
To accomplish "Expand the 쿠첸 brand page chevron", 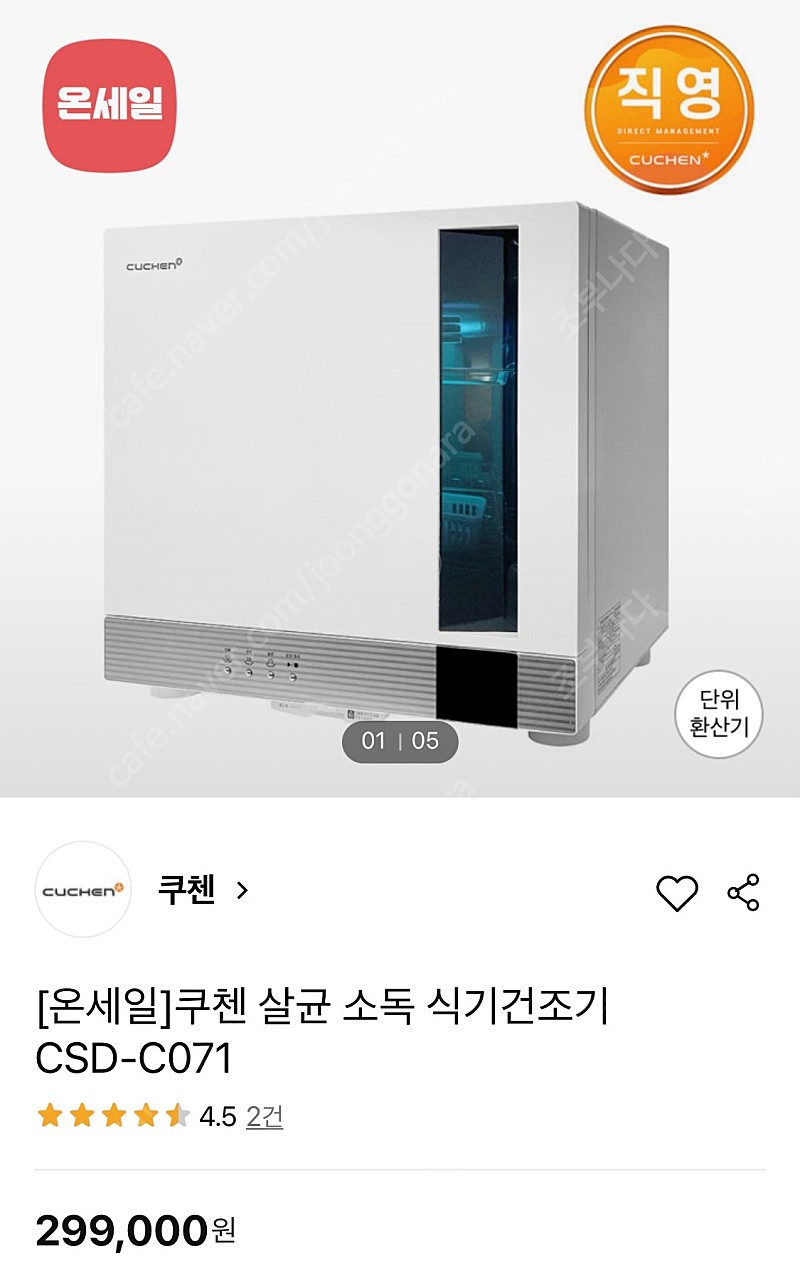I will (x=240, y=889).
